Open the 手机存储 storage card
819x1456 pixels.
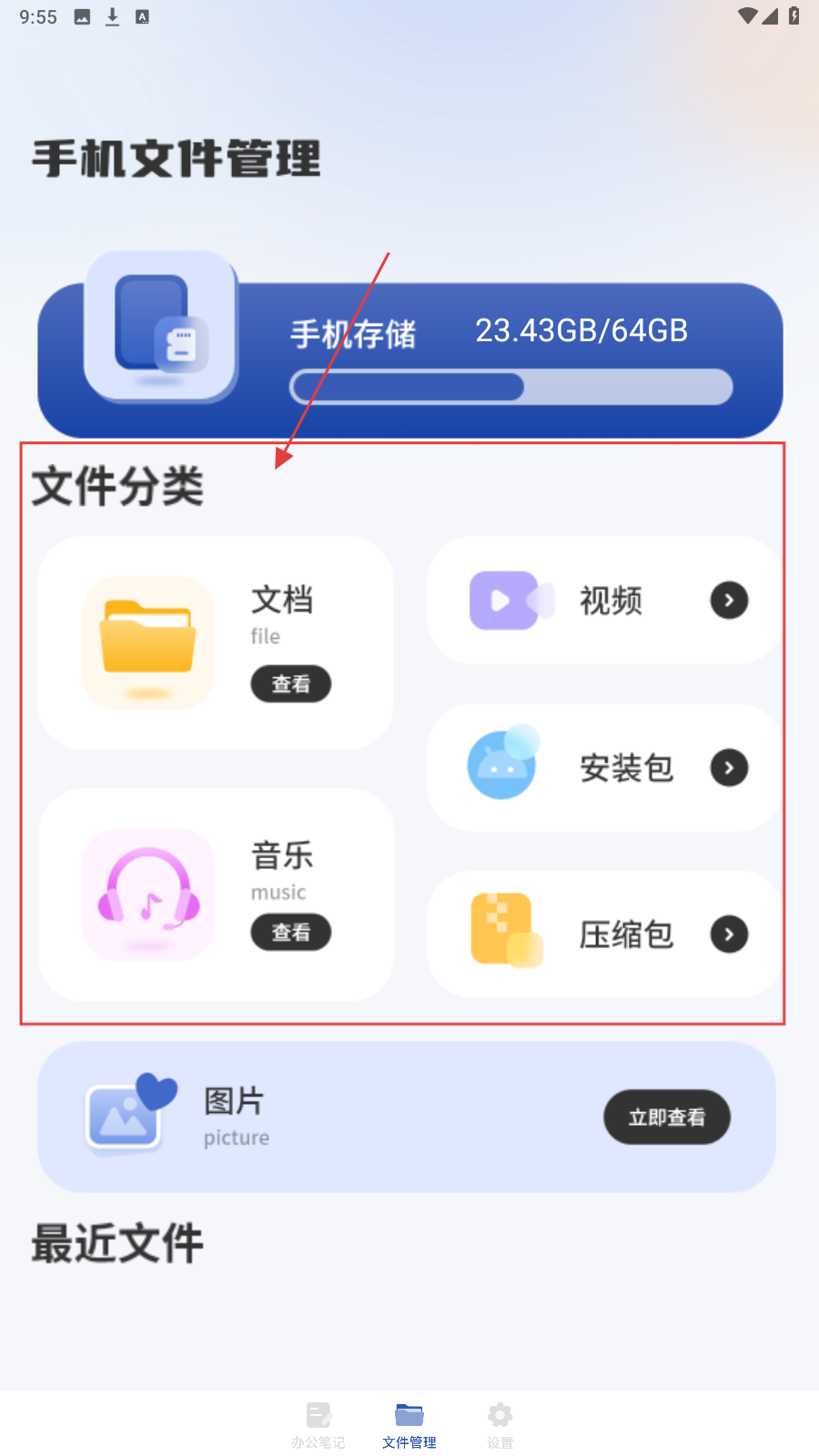pyautogui.click(x=510, y=359)
